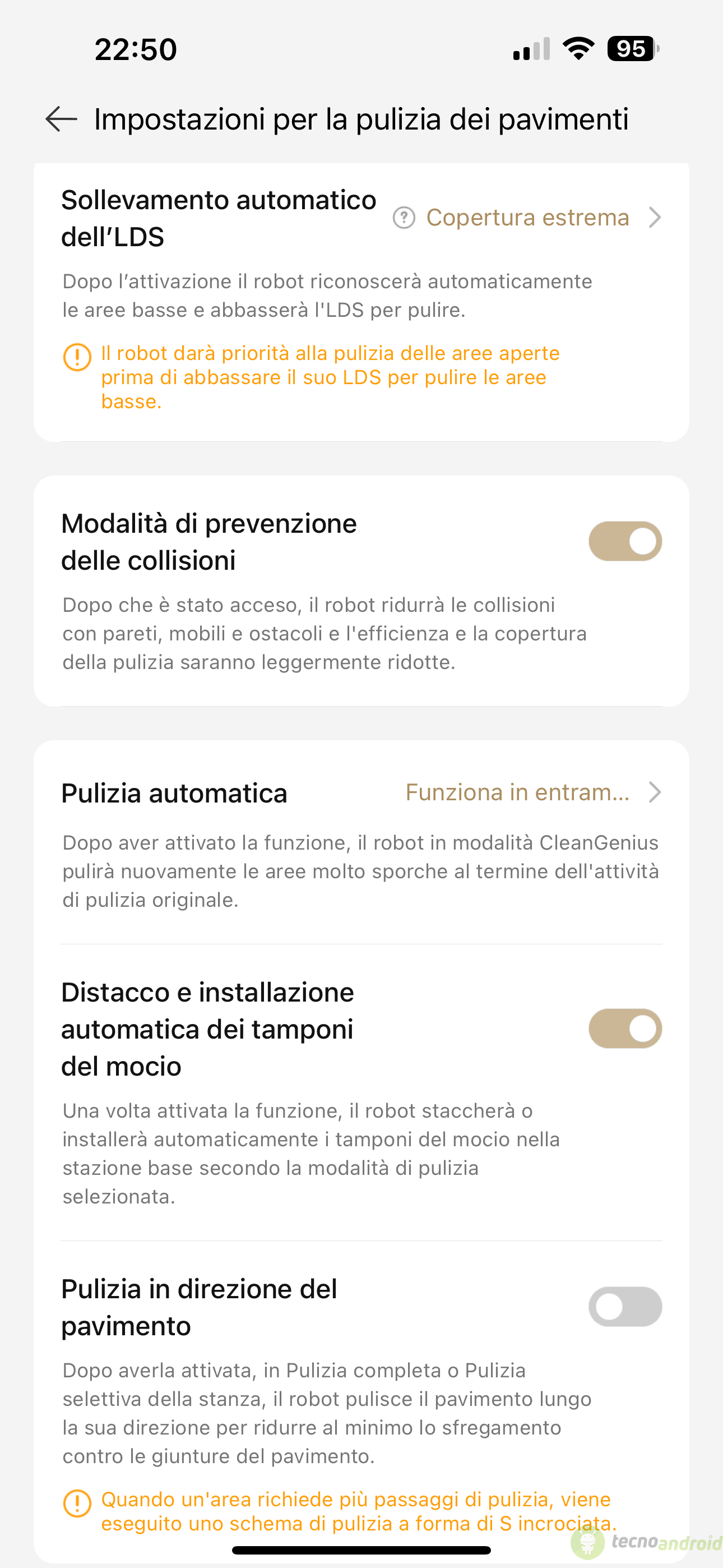The width and height of the screenshot is (723, 1568).
Task: Enable Pulizia in direzione del pavimento
Action: pos(625,1306)
